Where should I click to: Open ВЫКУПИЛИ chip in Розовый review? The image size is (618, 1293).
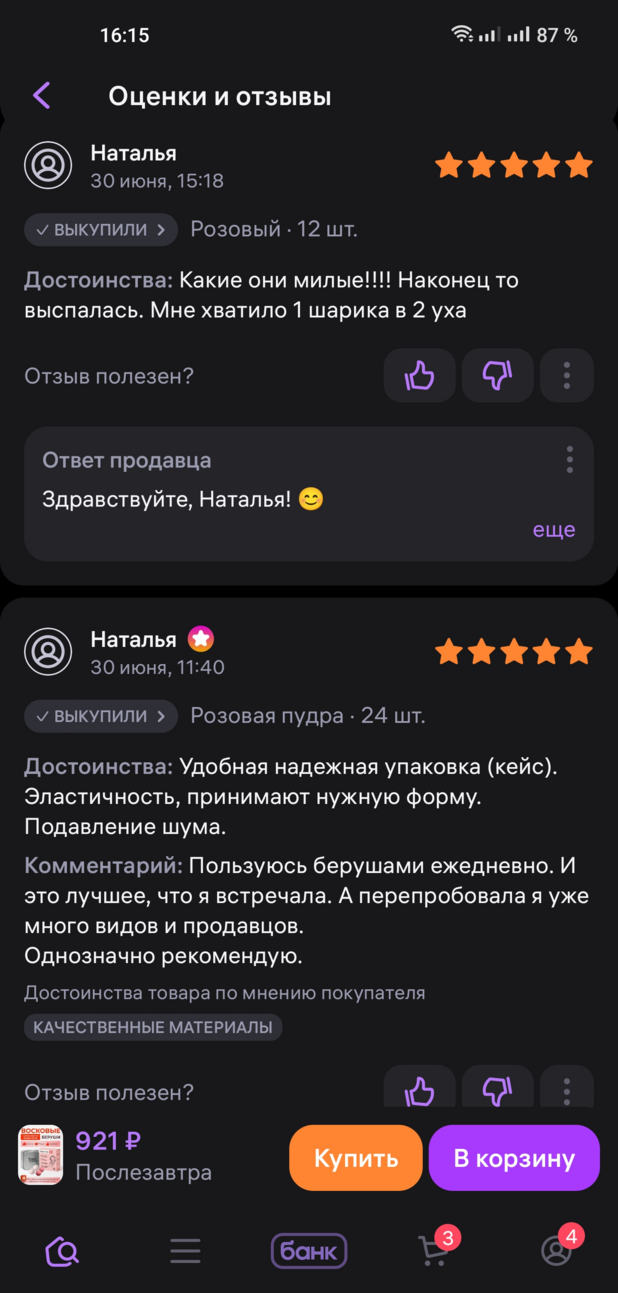point(100,230)
